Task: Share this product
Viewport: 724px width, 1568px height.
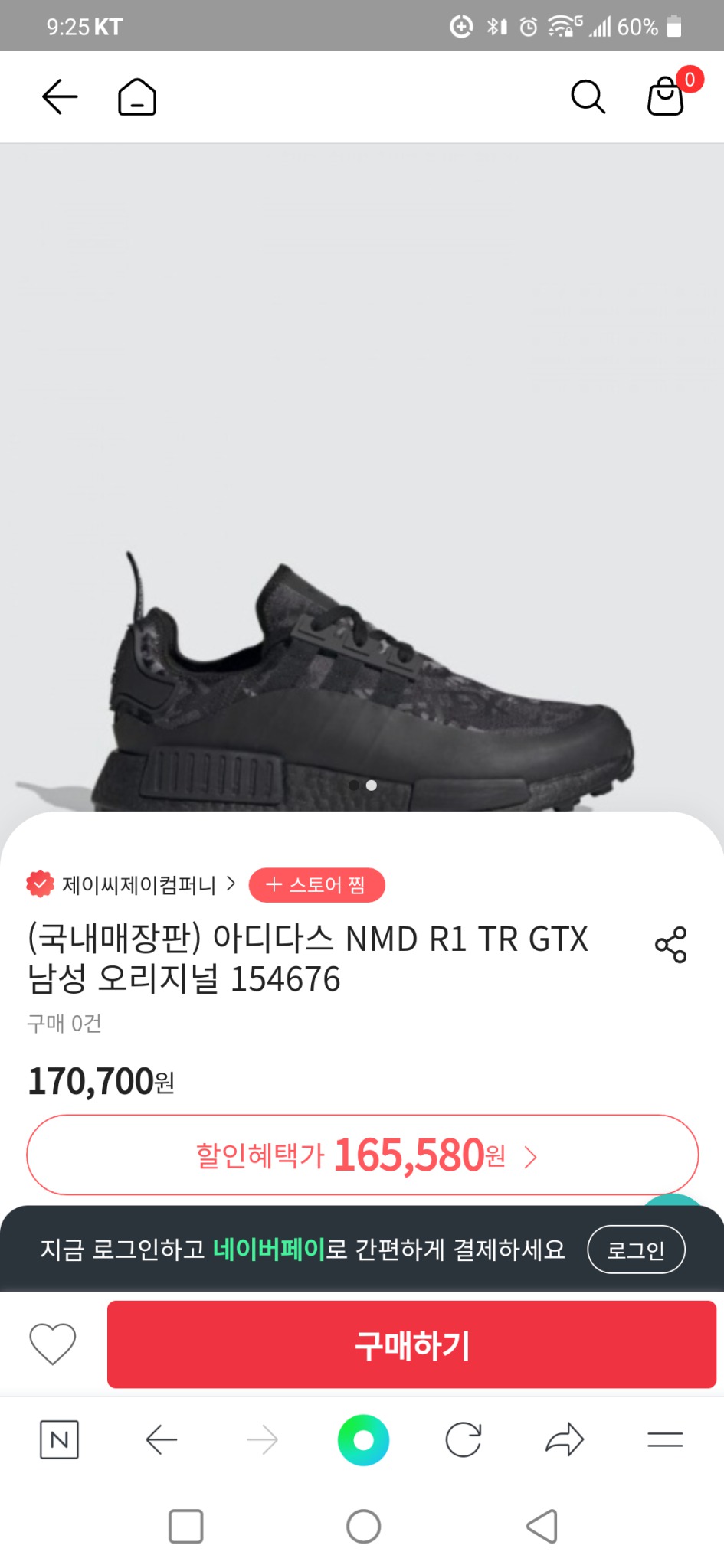Action: [x=671, y=945]
